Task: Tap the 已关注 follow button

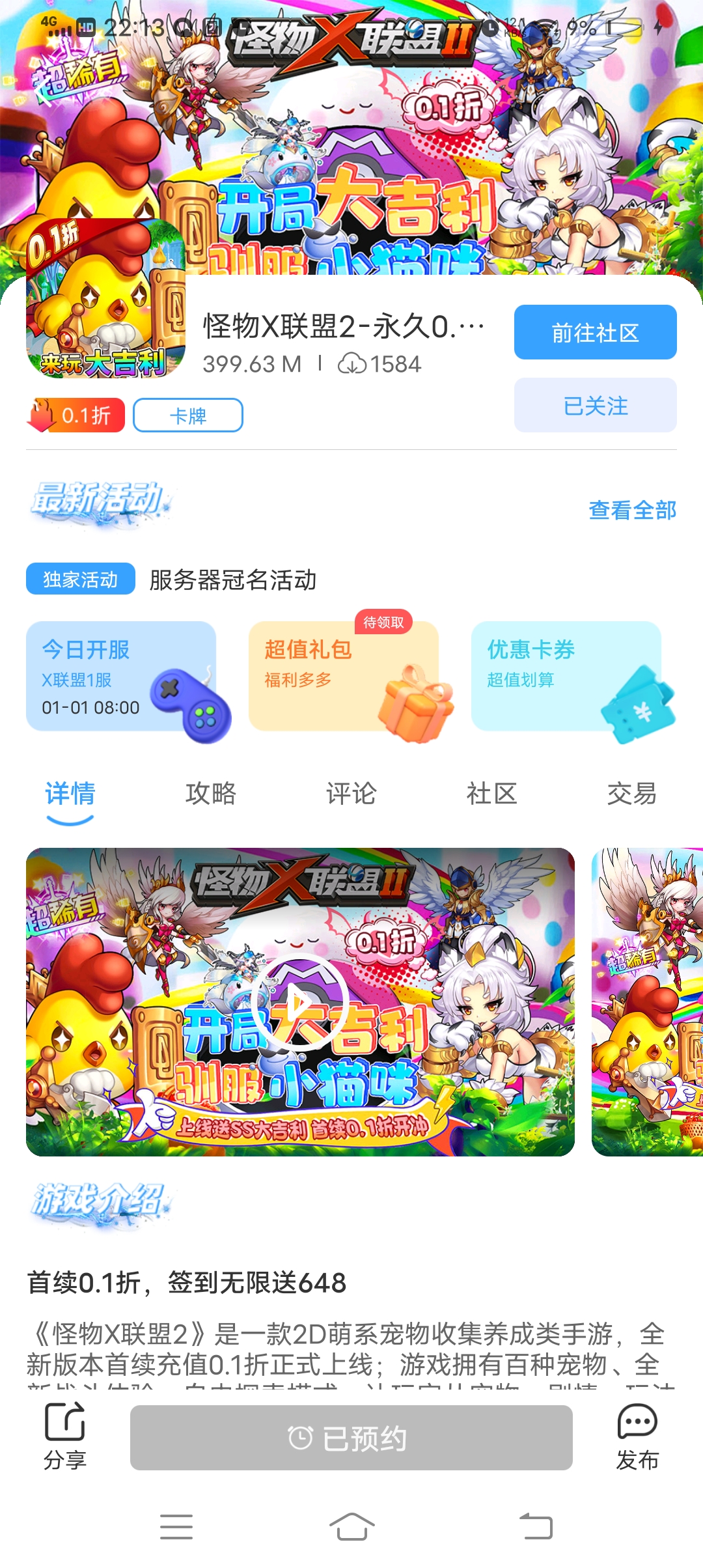Action: (595, 405)
